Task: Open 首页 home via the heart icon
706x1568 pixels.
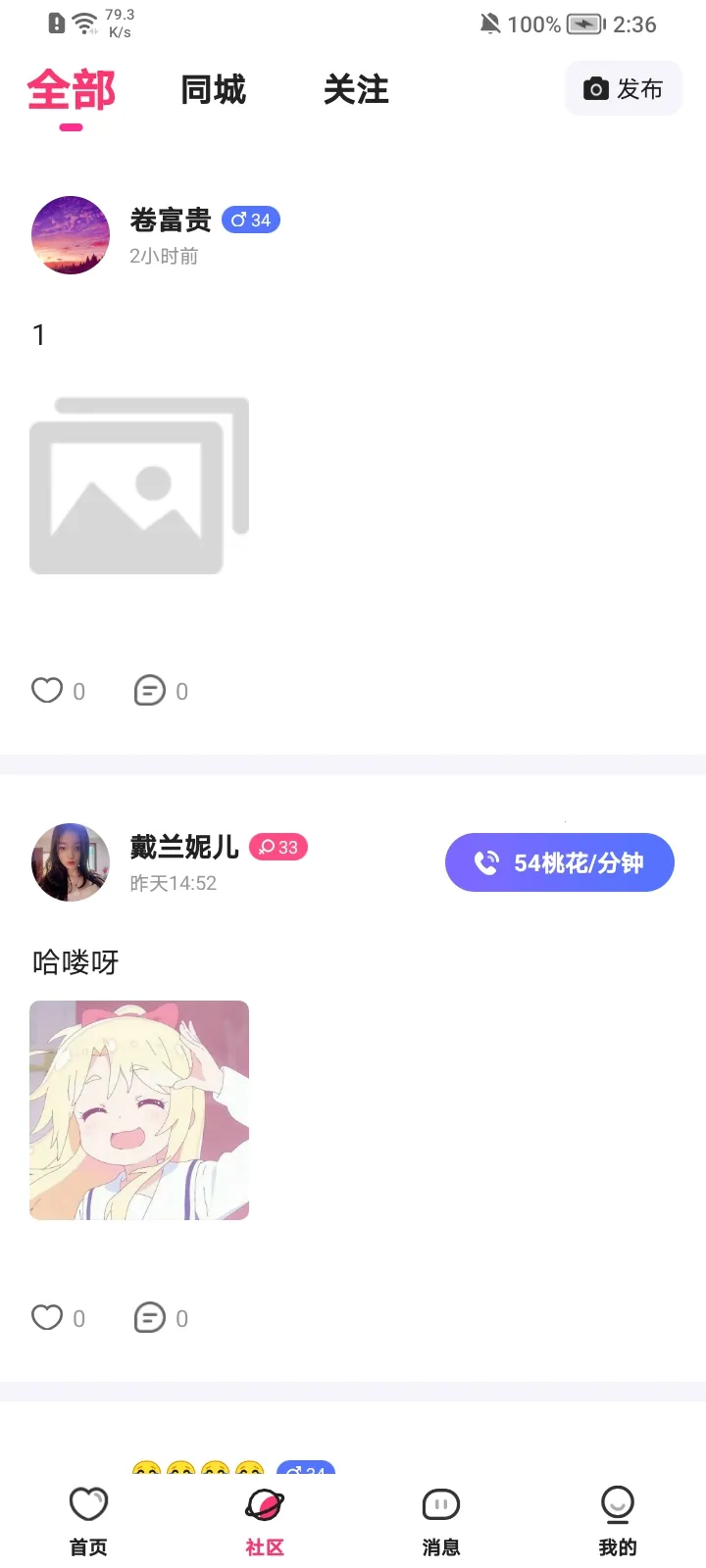Action: 87,1502
